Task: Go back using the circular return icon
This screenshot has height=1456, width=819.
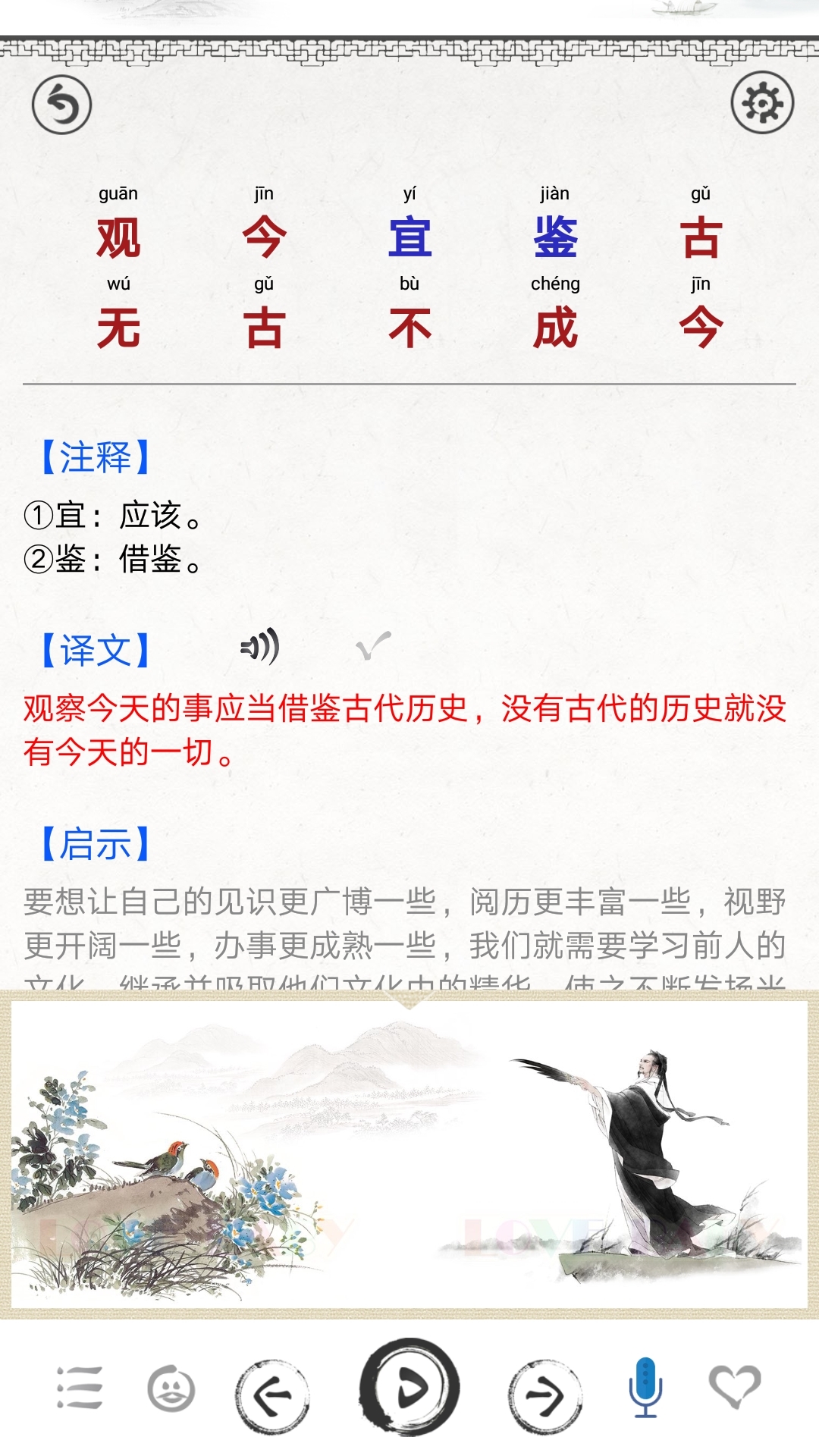Action: pyautogui.click(x=61, y=105)
